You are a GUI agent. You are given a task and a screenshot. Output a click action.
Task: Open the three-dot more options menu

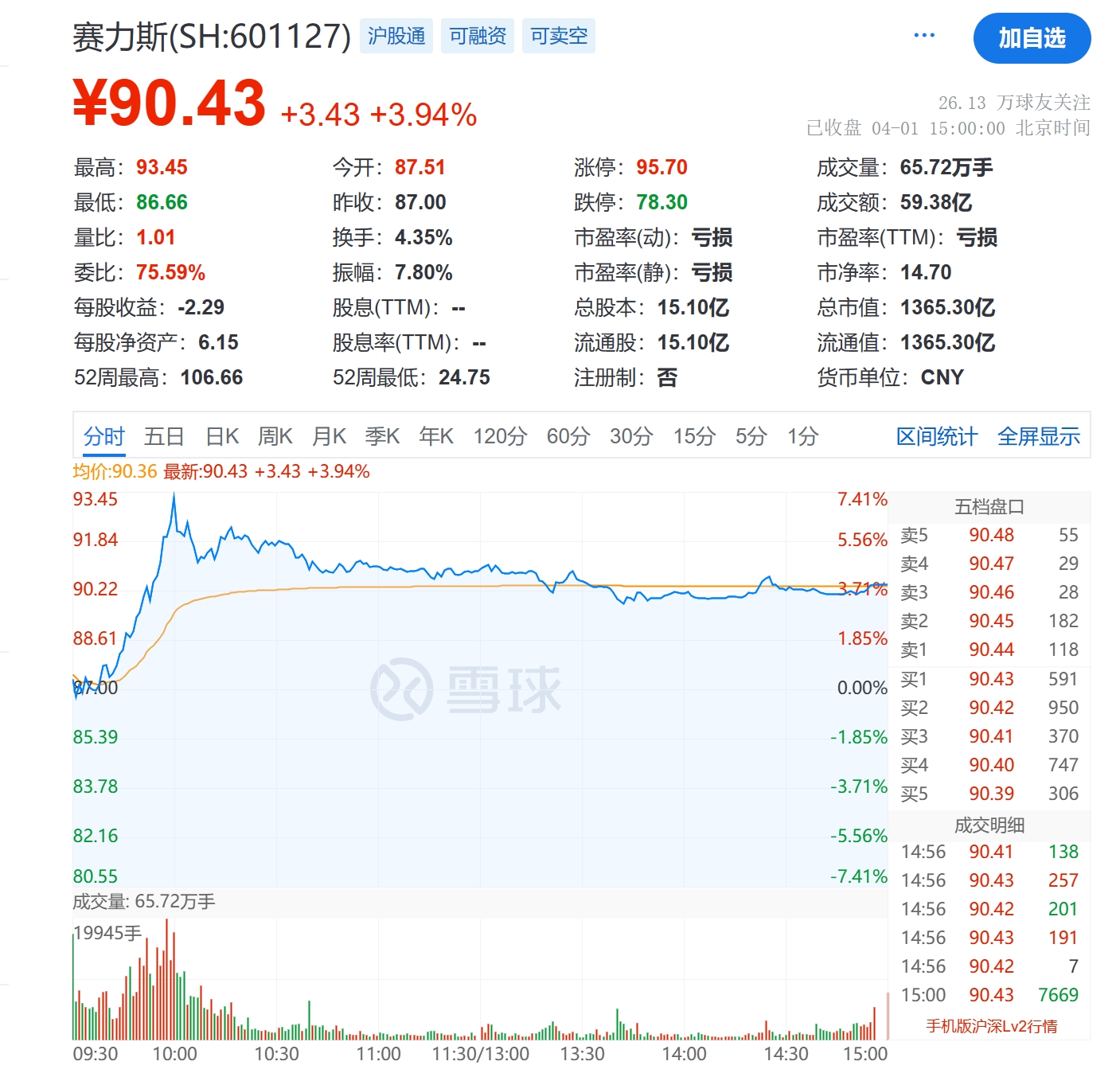(x=923, y=36)
